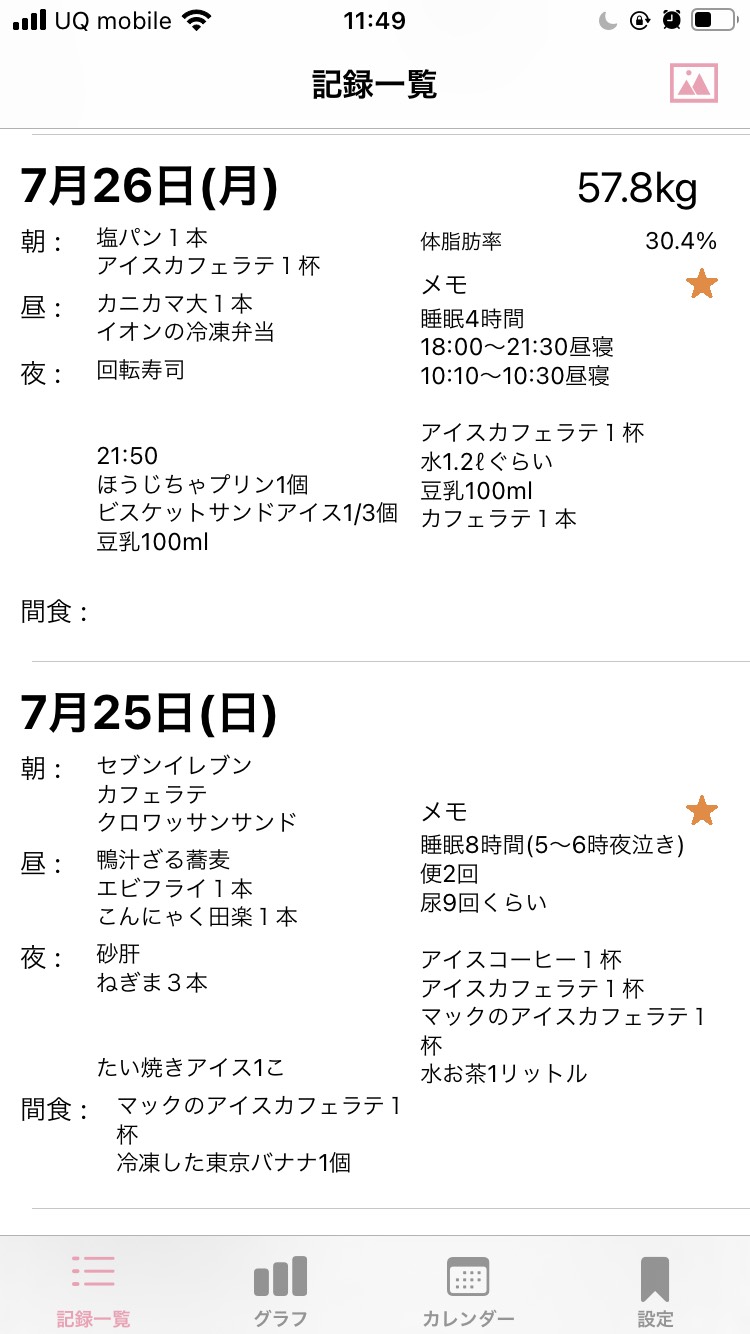Tap the star on the 7月26日 memo
750x1334 pixels.
click(x=702, y=284)
